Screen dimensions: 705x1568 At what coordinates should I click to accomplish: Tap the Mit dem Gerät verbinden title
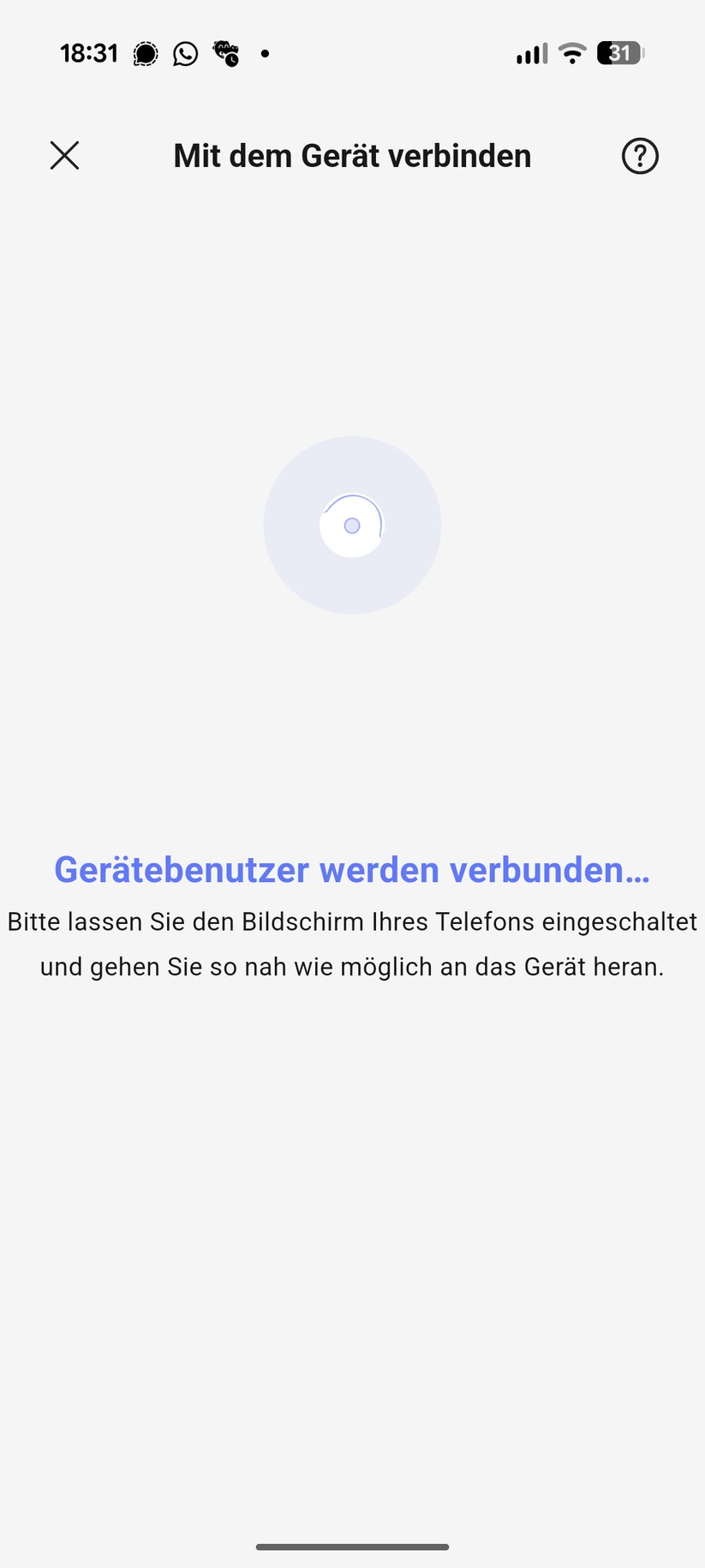pyautogui.click(x=352, y=156)
